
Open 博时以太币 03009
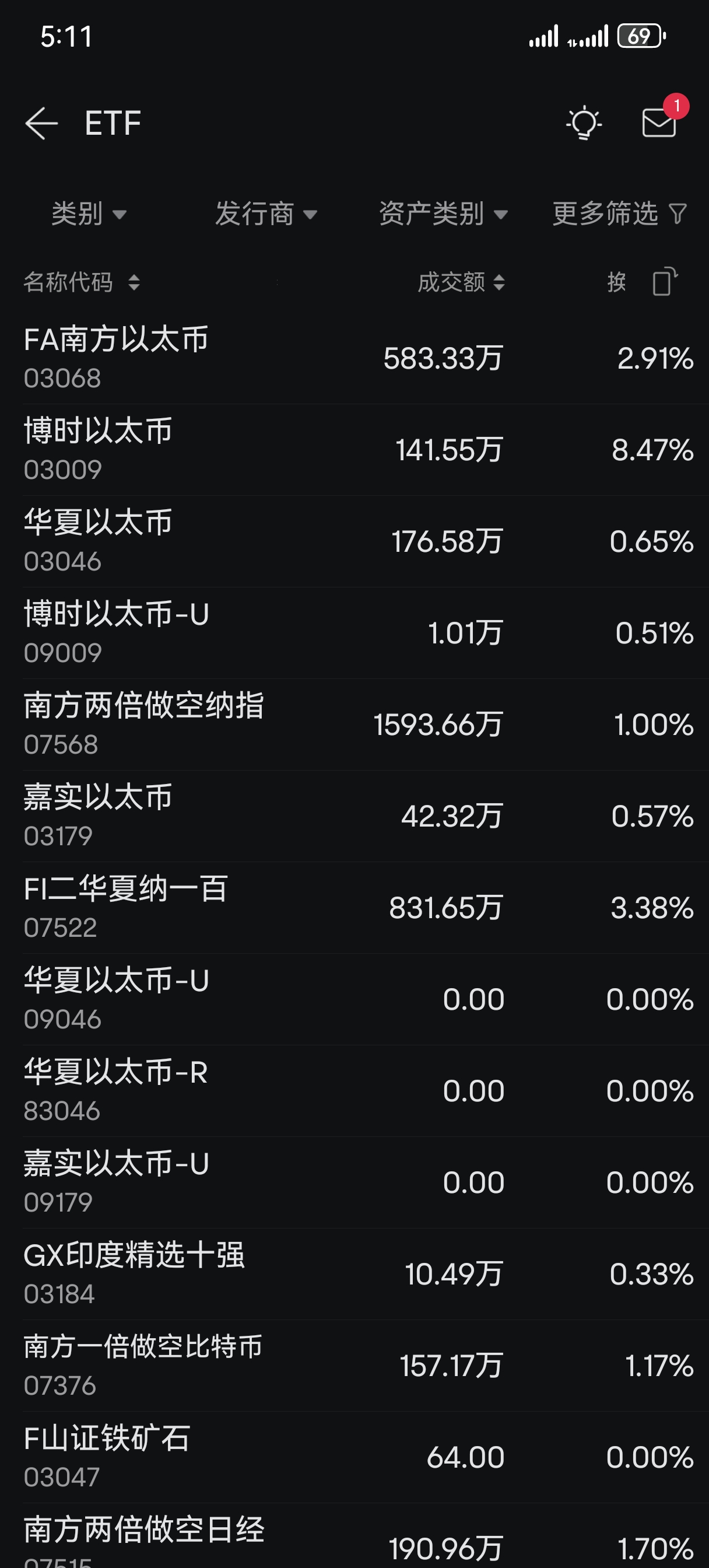point(354,449)
